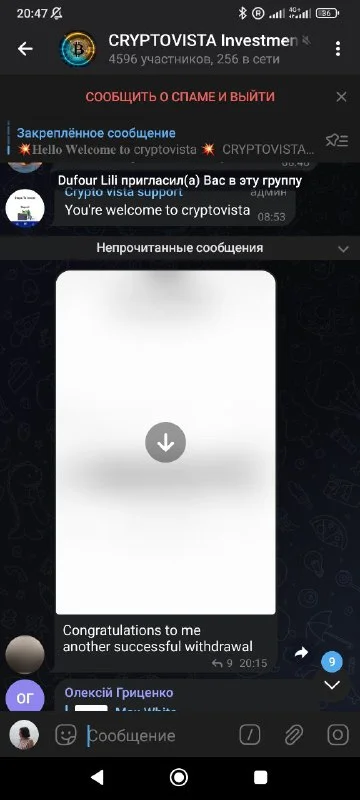Open the 9 replies thread
This screenshot has width=360, height=800.
223,663
